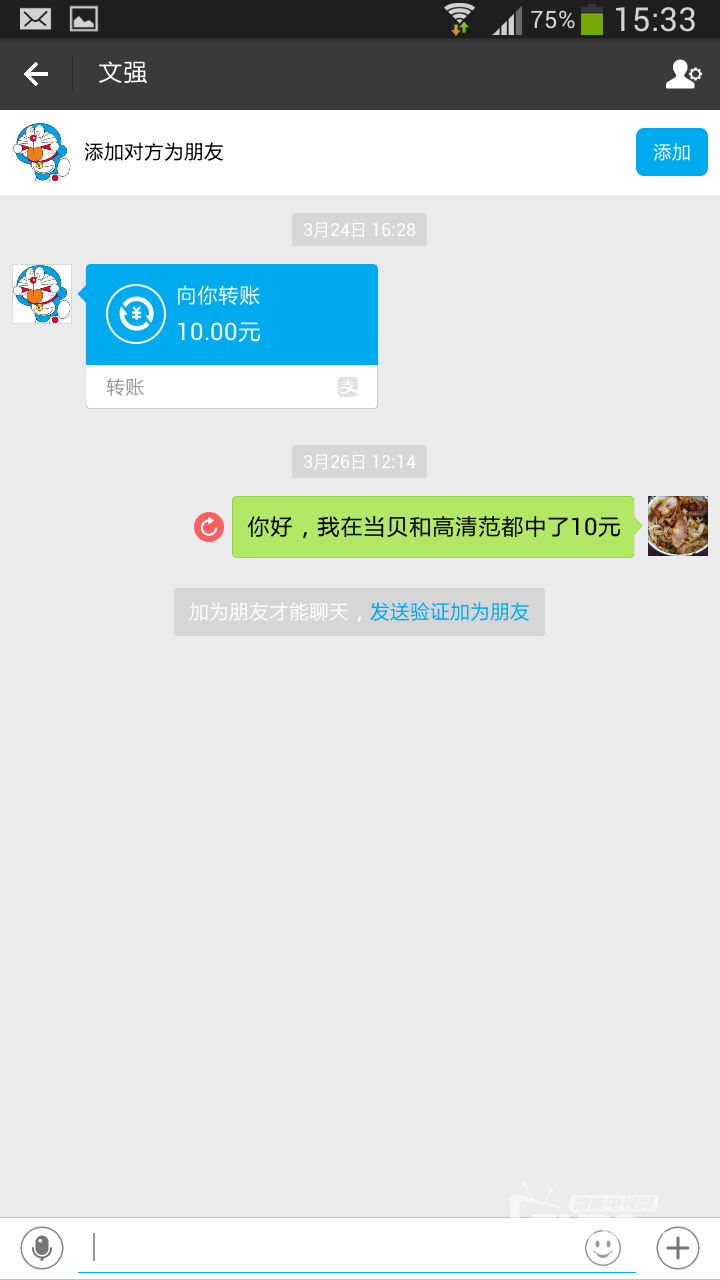
Task: Go back from the 文强 chat
Action: (x=37, y=74)
